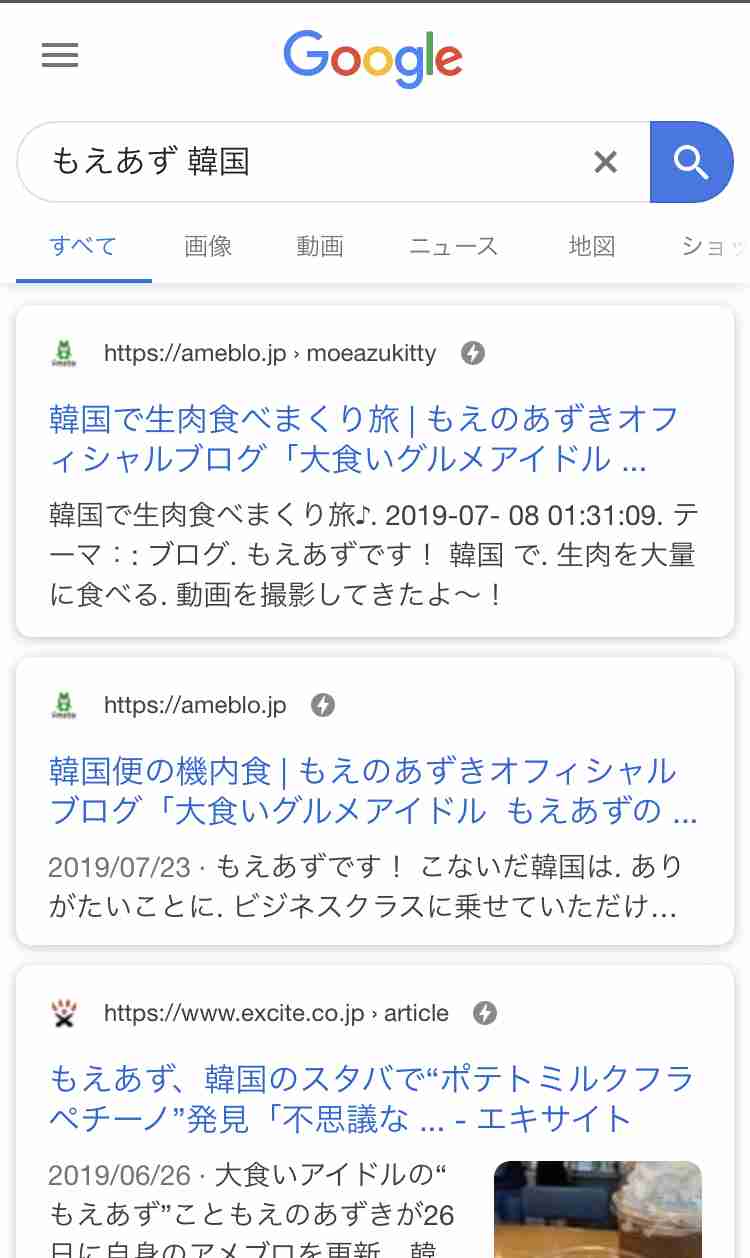Switch to the 動画 tab
The width and height of the screenshot is (750, 1258).
(320, 246)
